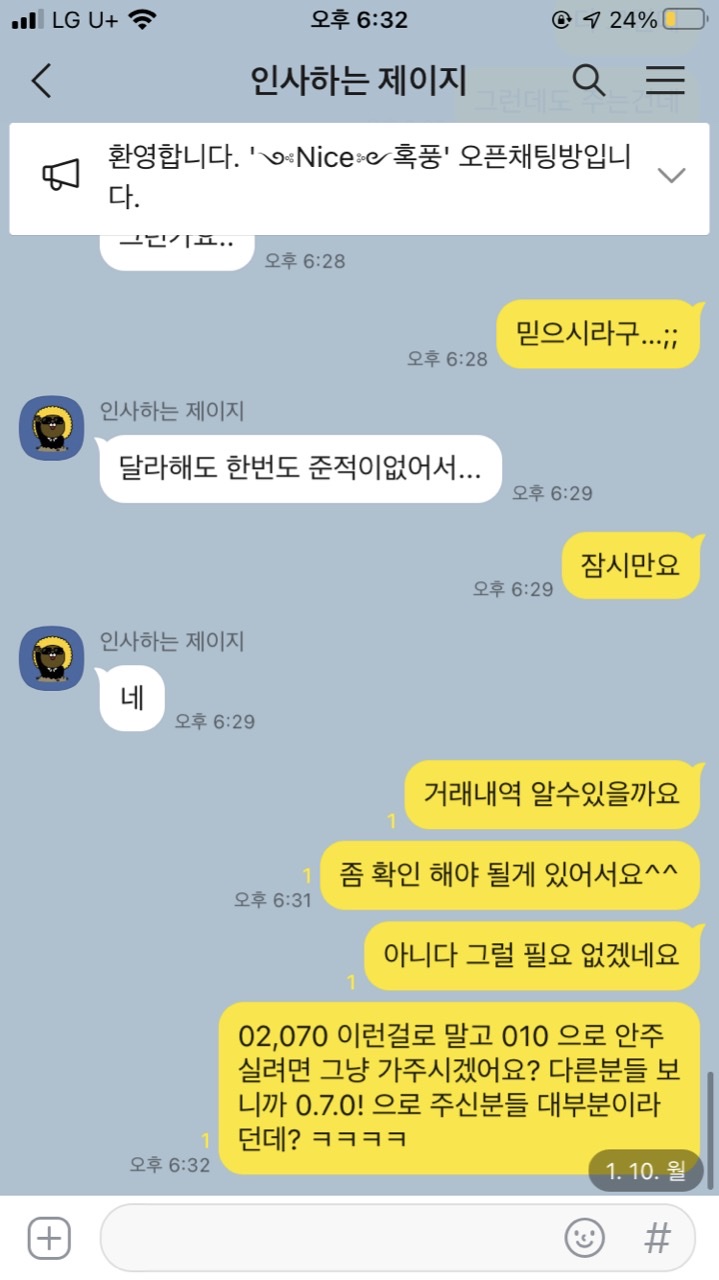Open the emoticon picker
Image resolution: width=719 pixels, height=1280 pixels.
tap(585, 1238)
